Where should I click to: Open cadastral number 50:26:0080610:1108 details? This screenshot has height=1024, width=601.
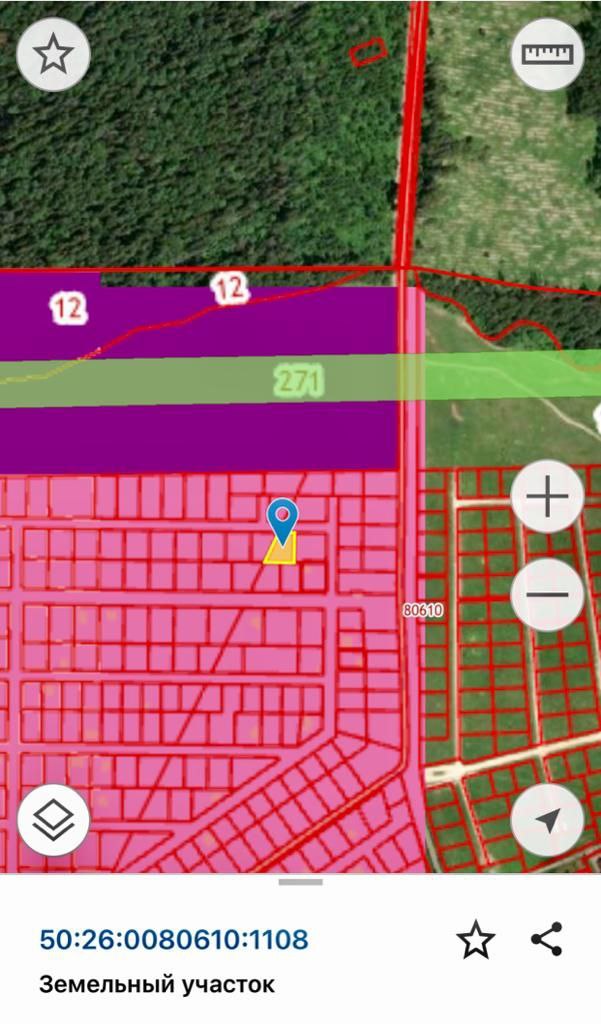(174, 940)
